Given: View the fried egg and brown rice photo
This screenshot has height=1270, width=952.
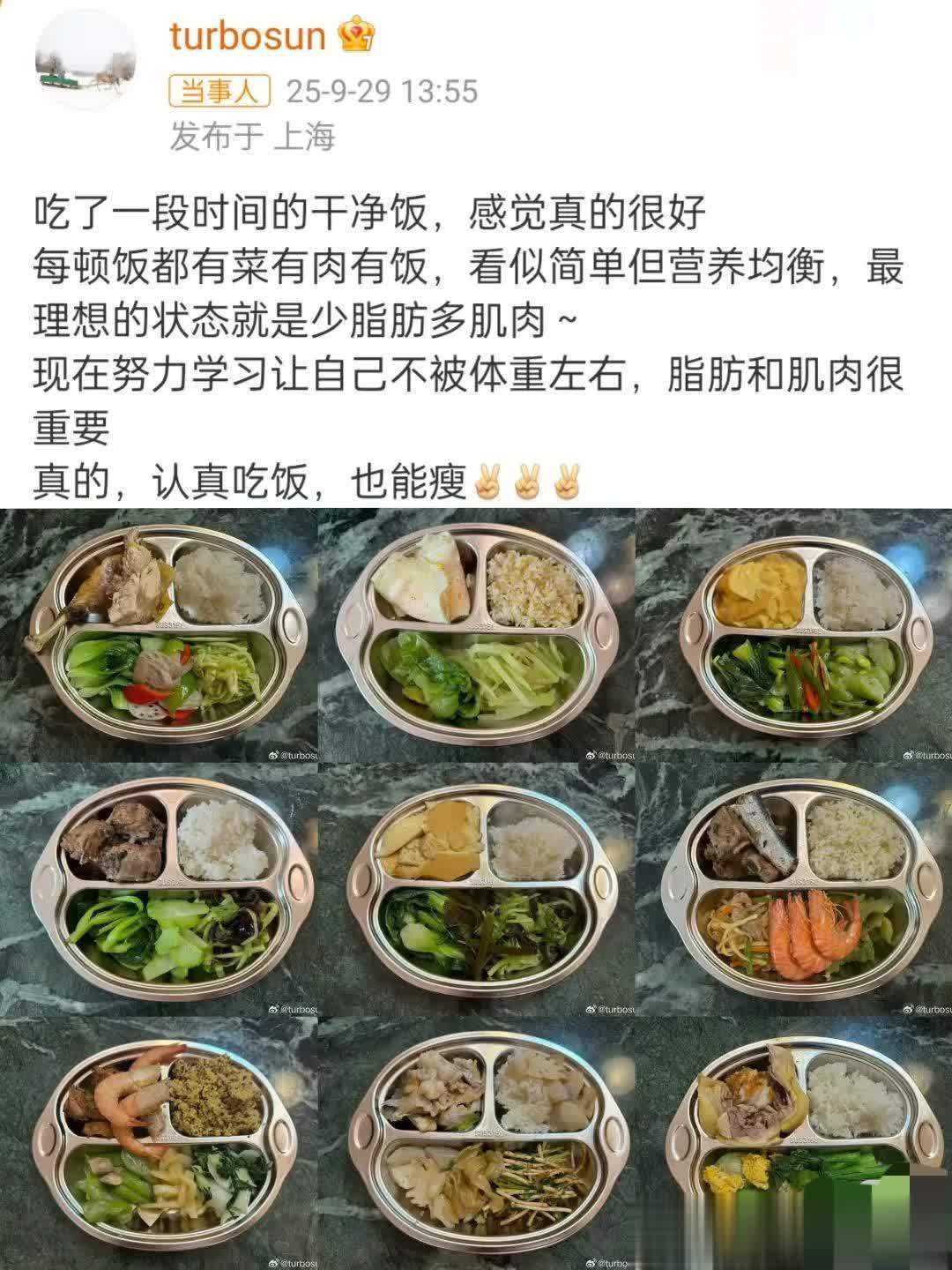Looking at the screenshot, I should click(x=476, y=635).
